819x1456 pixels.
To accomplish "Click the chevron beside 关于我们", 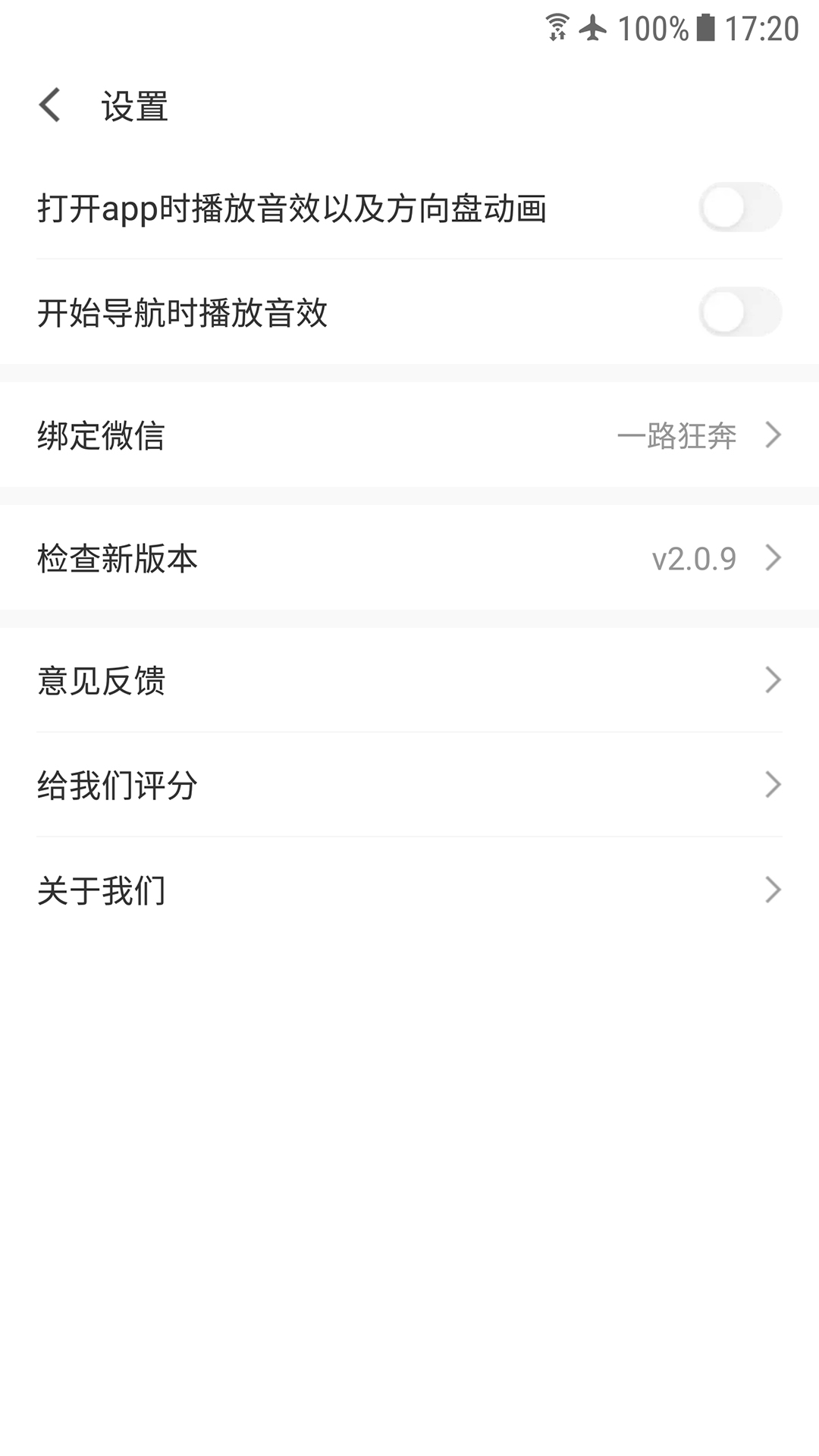I will pyautogui.click(x=773, y=889).
